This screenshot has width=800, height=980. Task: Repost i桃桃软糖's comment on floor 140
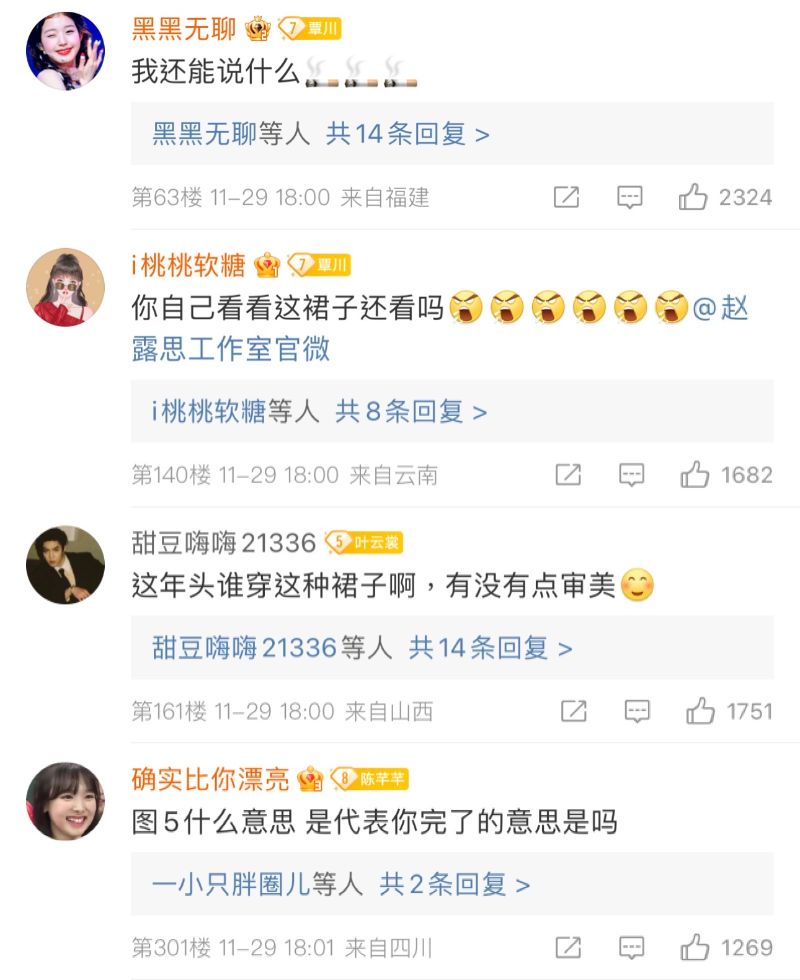567,474
